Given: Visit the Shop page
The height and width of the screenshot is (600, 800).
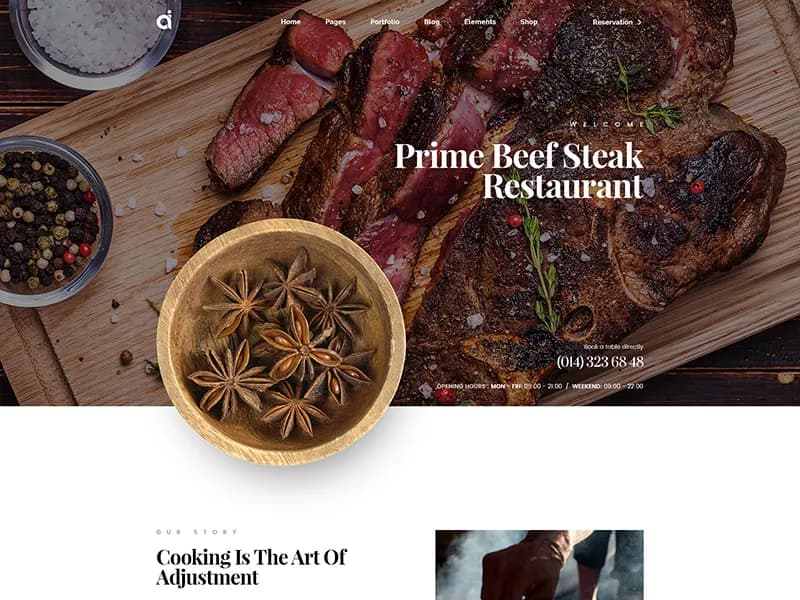Looking at the screenshot, I should [528, 21].
